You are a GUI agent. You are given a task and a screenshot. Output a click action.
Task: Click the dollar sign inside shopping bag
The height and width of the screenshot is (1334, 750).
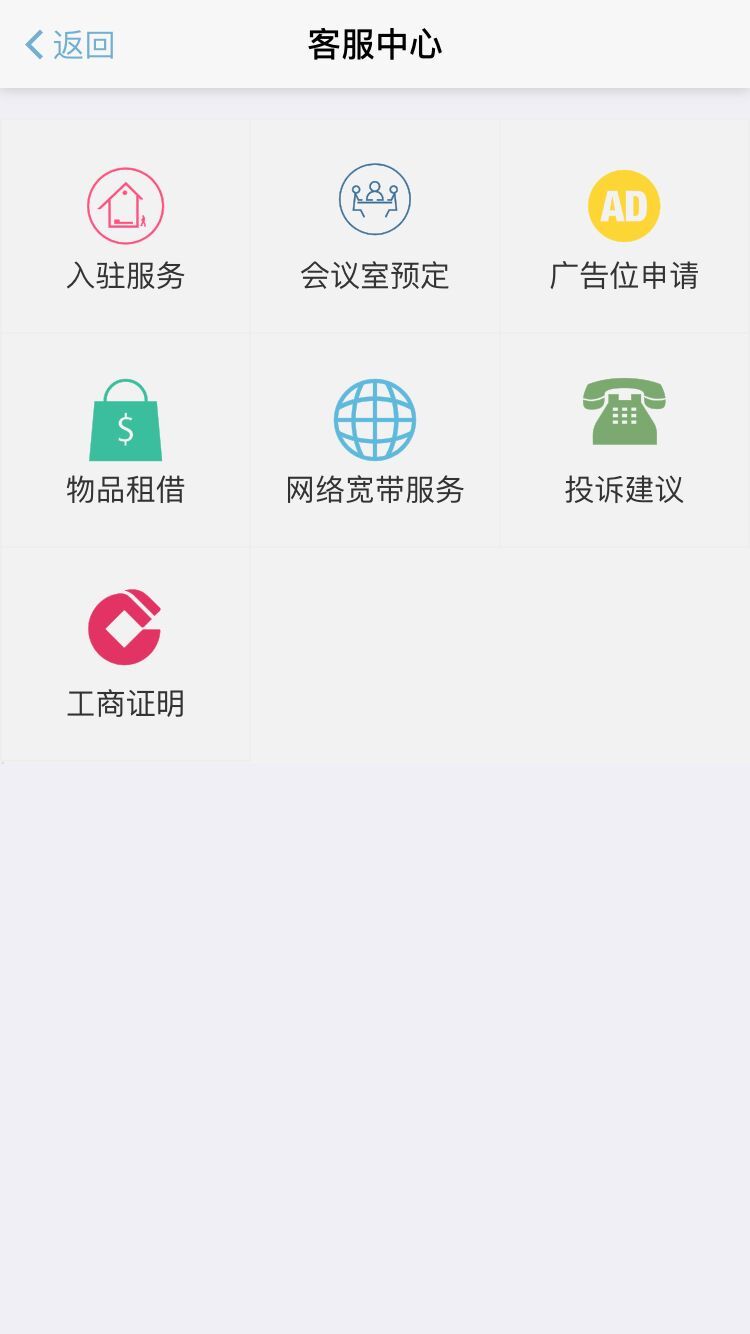(x=124, y=428)
